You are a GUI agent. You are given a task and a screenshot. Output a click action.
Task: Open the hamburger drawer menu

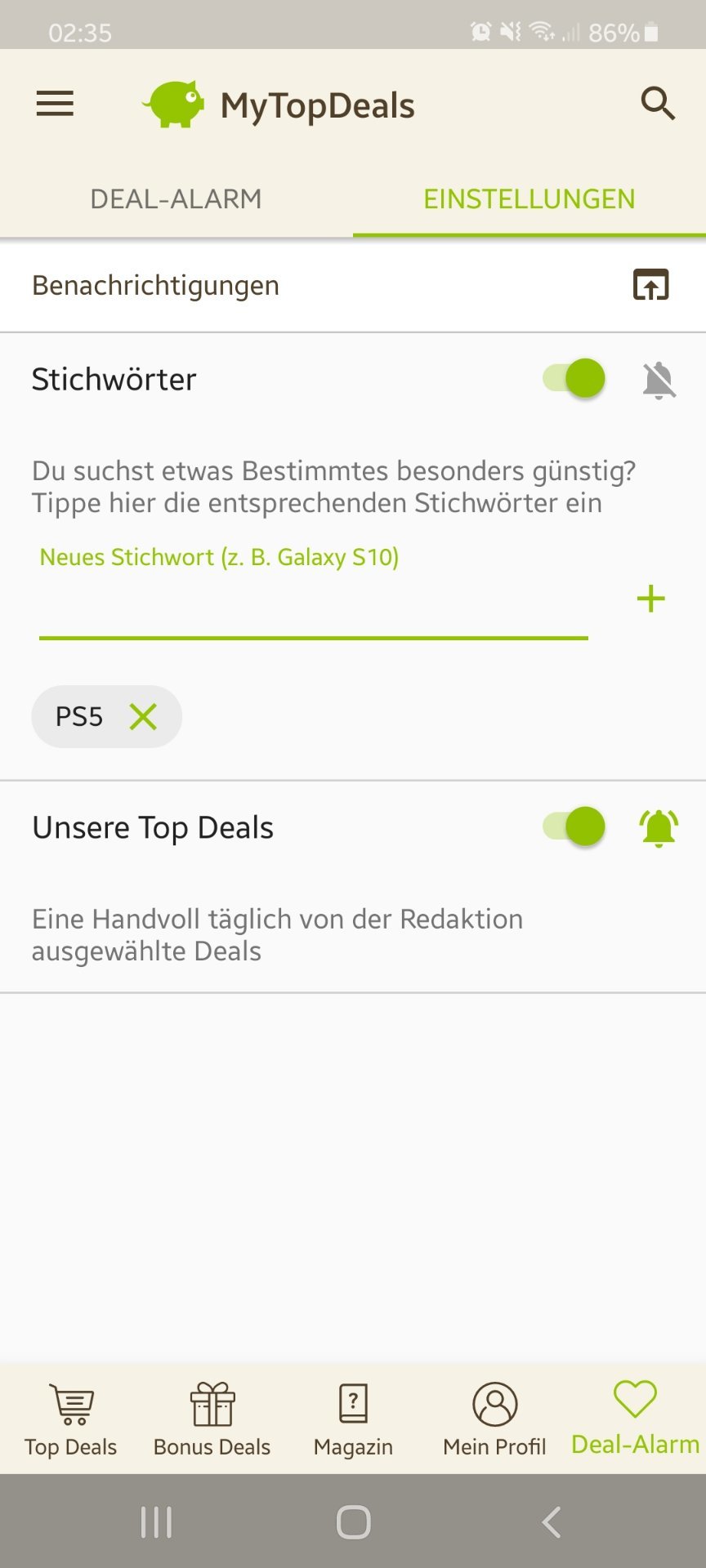[x=55, y=104]
